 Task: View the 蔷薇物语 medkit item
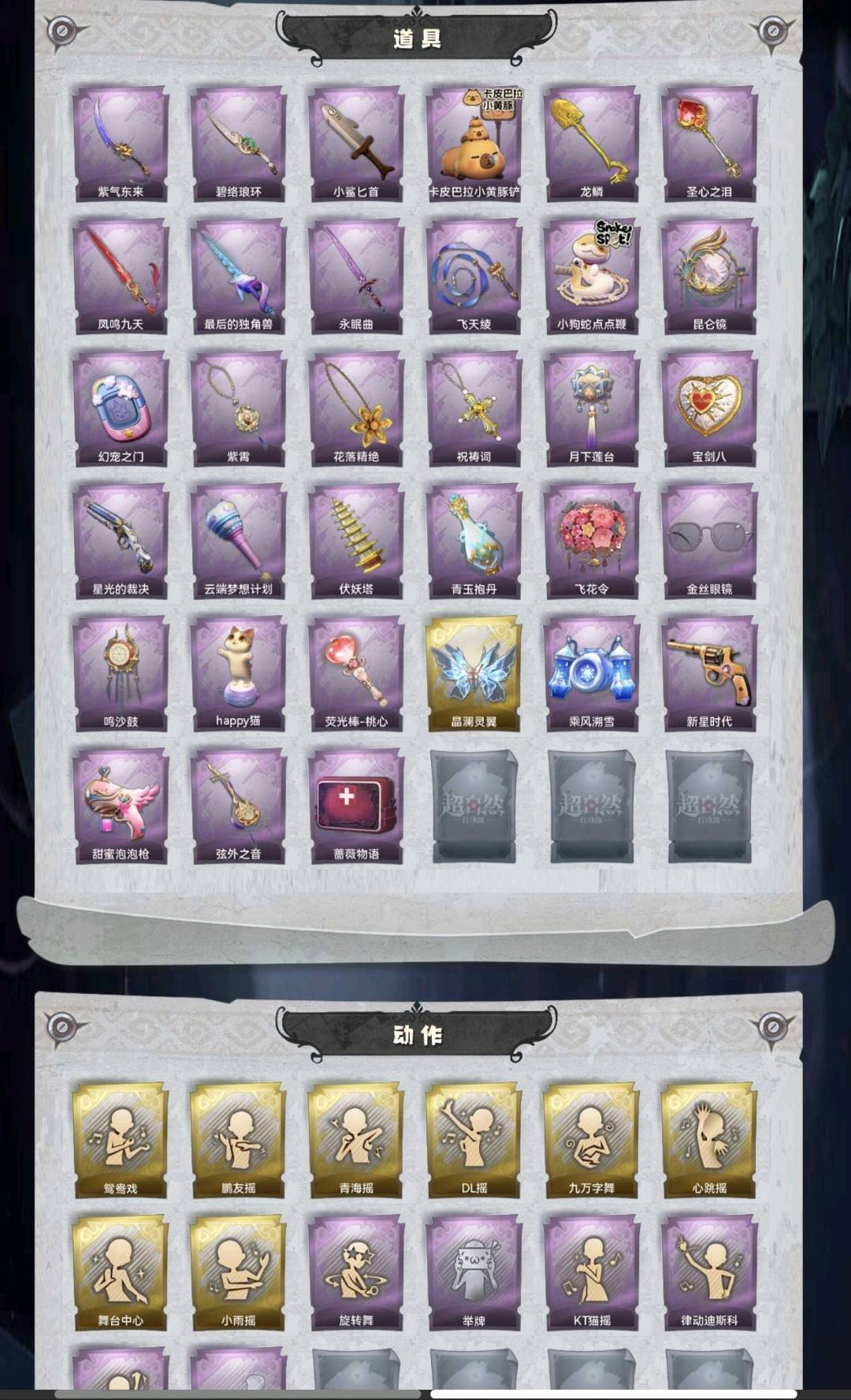356,806
